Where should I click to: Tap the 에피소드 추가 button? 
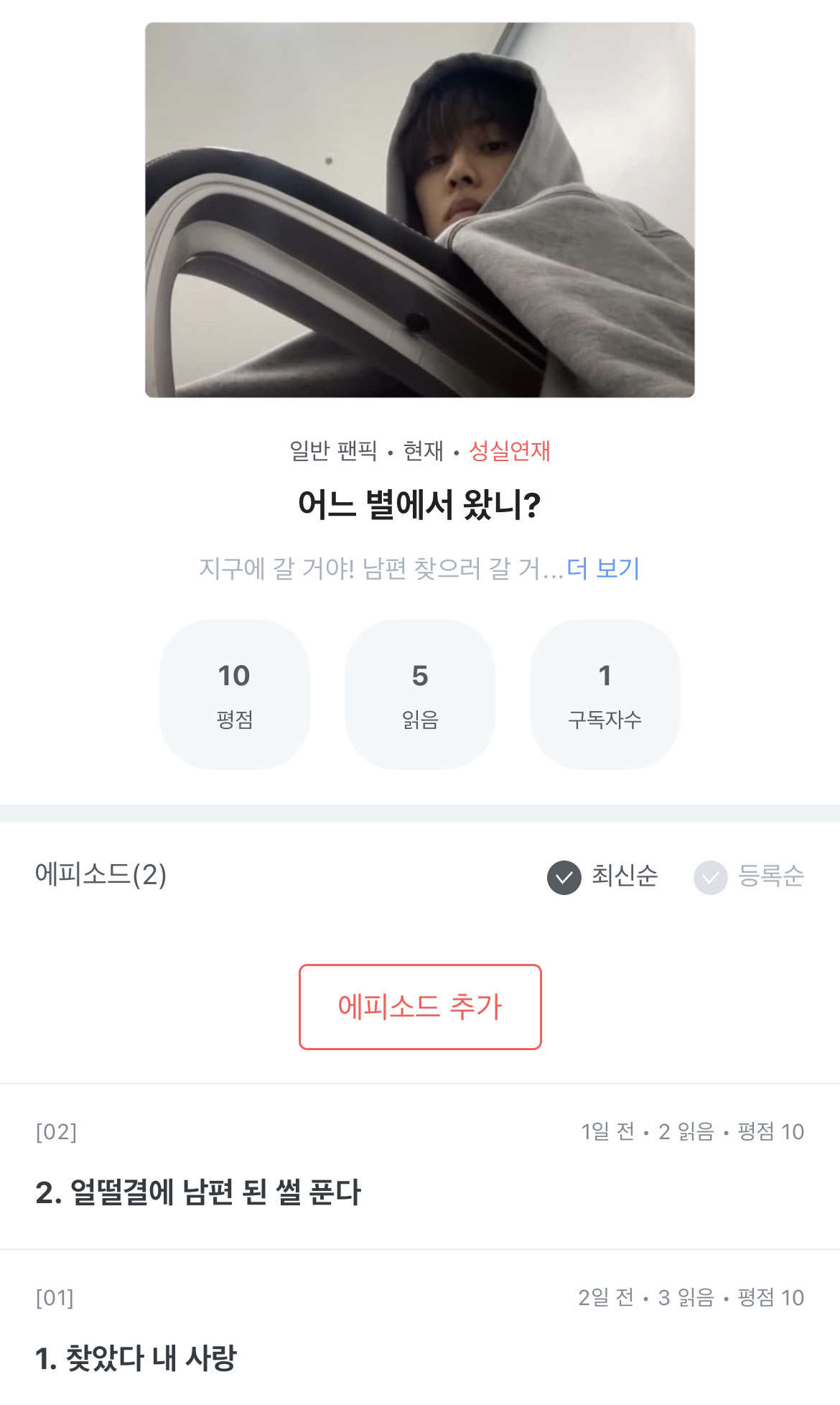420,1006
